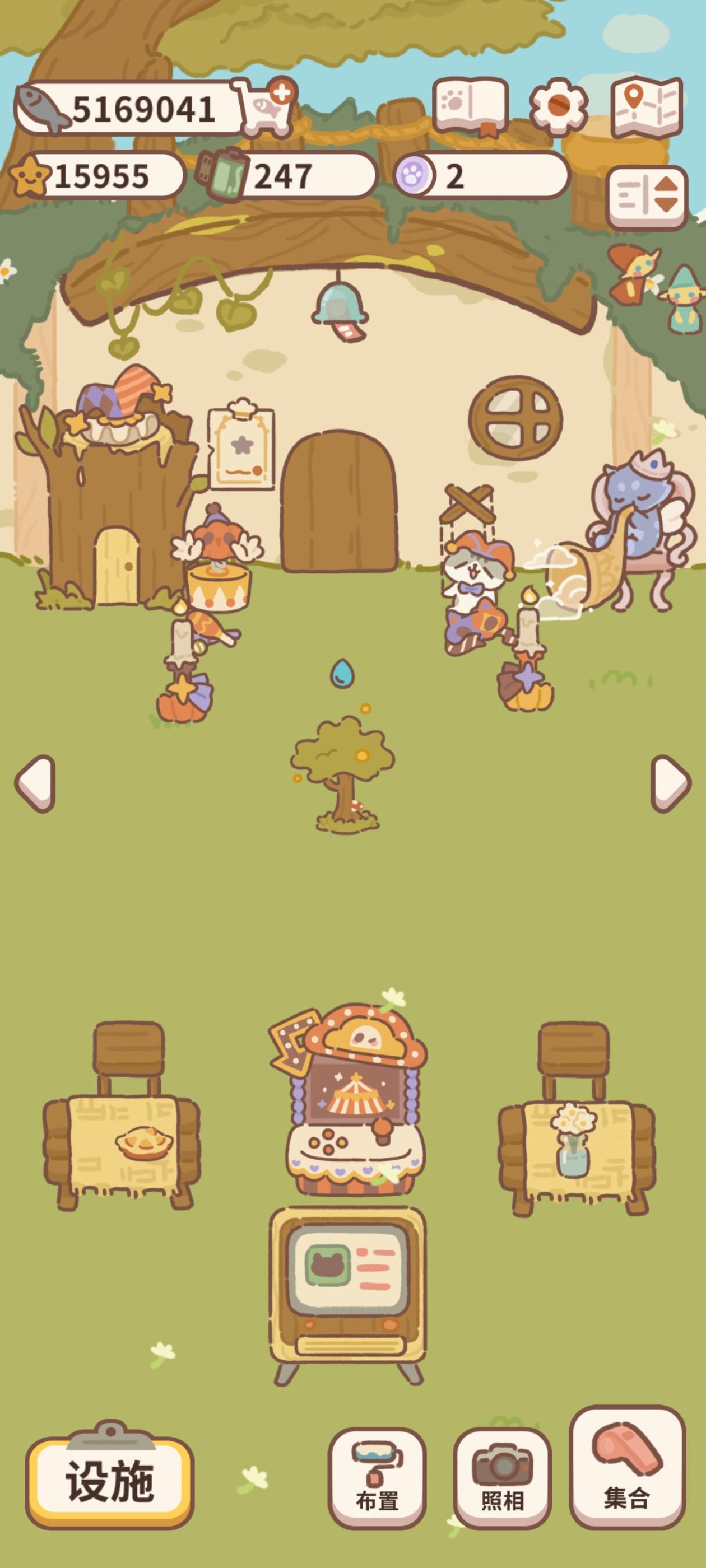This screenshot has height=1568, width=706.
Task: Click the fish currency counter
Action: [x=122, y=108]
